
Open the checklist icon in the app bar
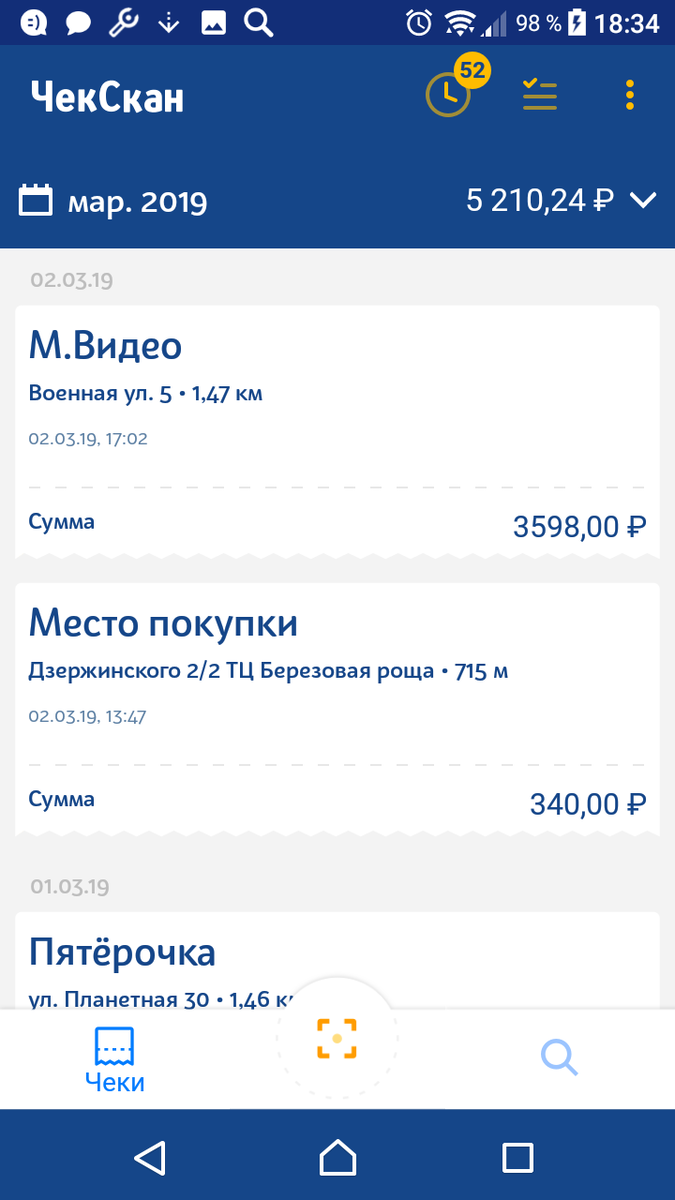coord(540,95)
